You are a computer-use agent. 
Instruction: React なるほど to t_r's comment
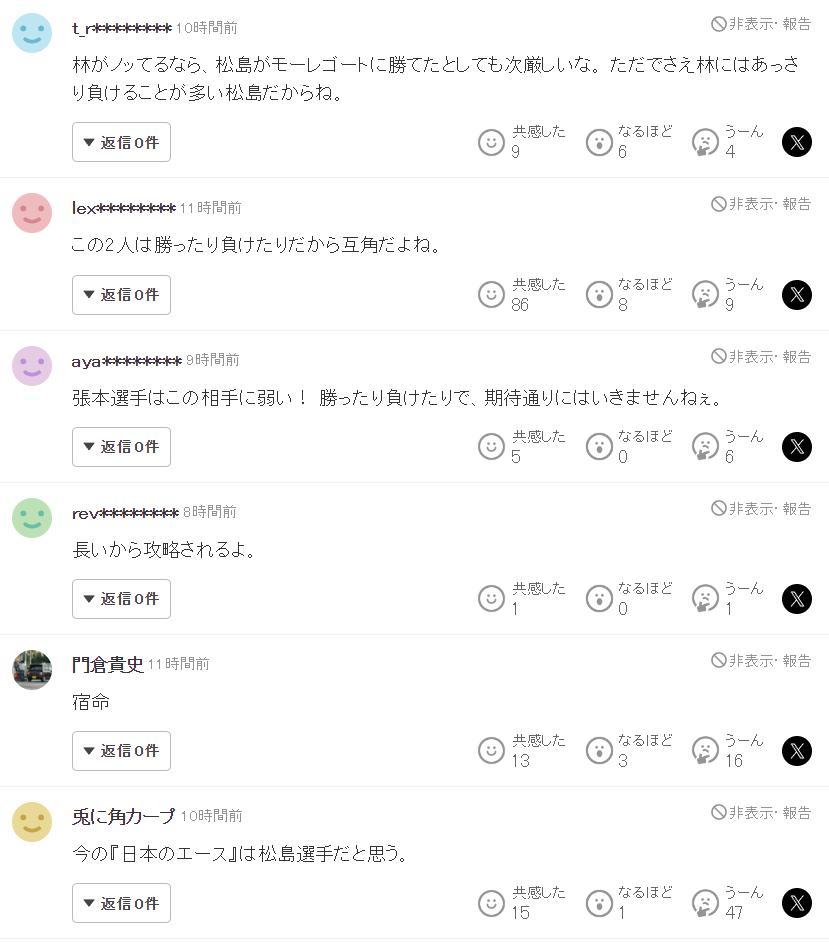click(599, 142)
